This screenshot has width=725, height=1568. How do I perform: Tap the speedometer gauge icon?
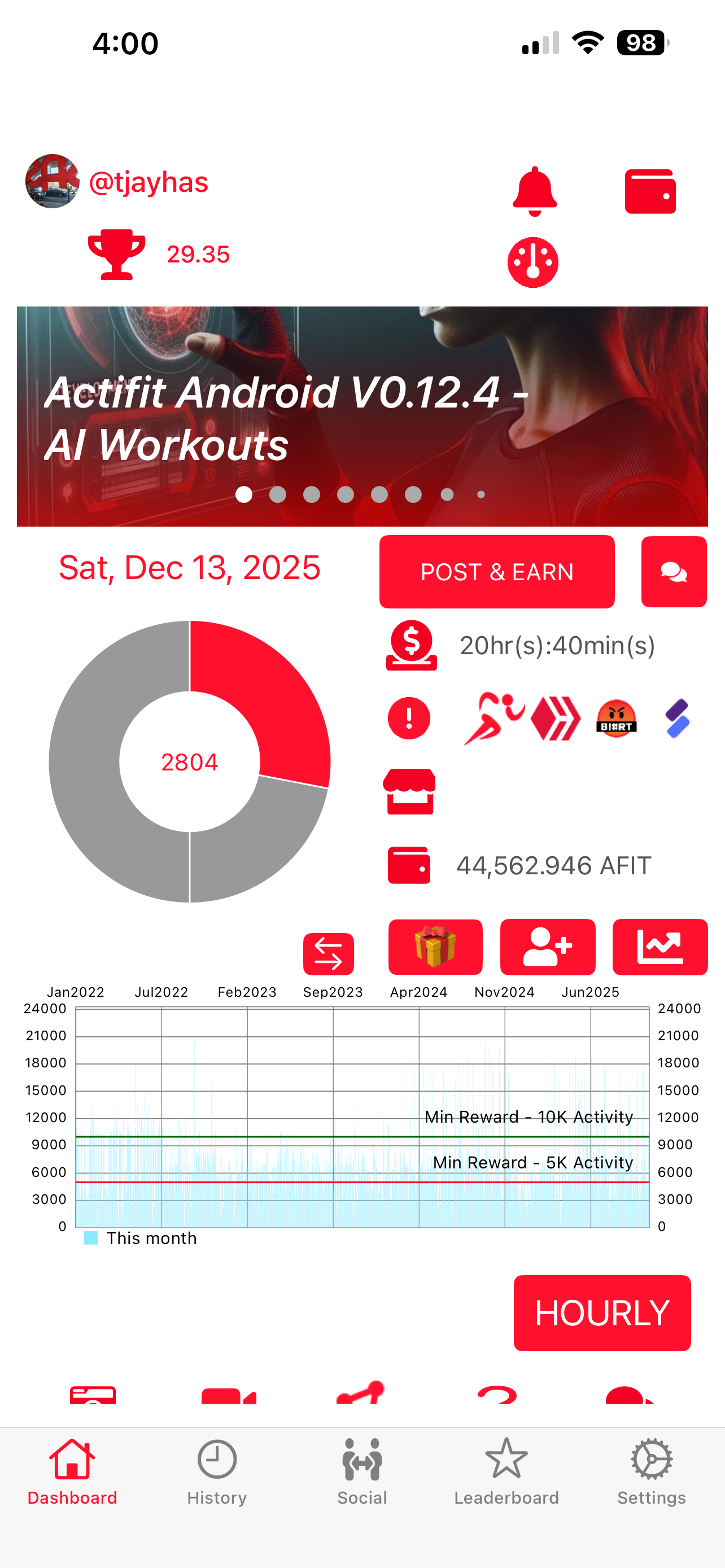coord(532,262)
